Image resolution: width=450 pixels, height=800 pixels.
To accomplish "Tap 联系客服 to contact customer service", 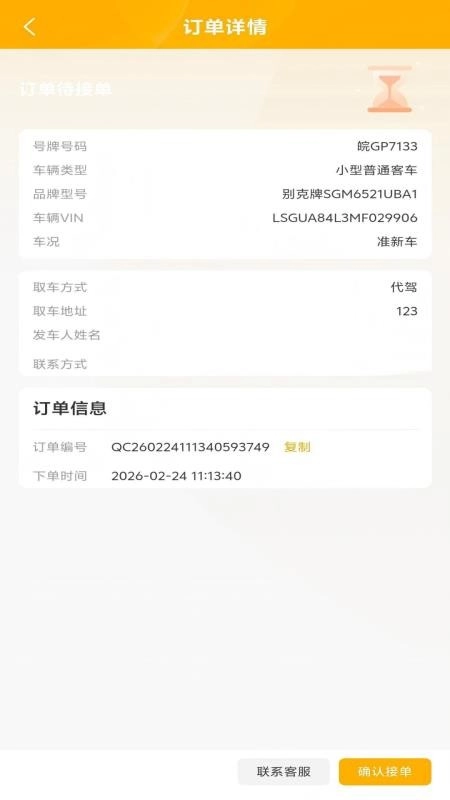I will [284, 771].
